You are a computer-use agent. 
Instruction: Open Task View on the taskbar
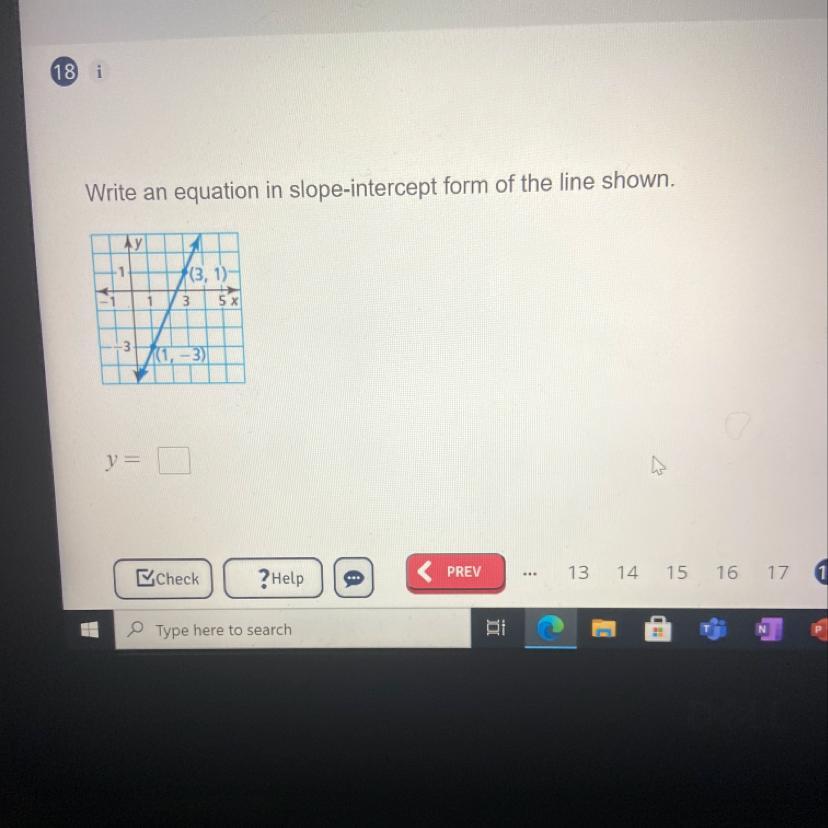[x=496, y=628]
